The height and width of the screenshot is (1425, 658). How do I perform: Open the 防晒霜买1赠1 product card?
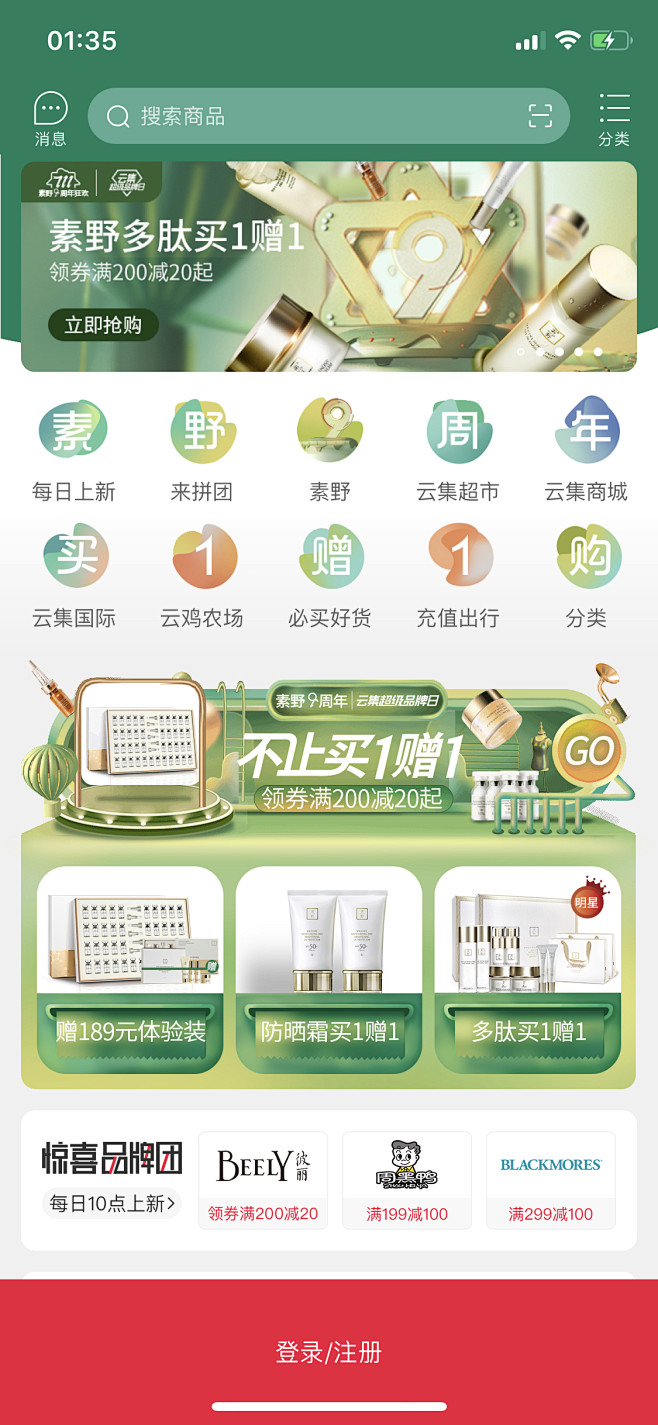pos(329,969)
